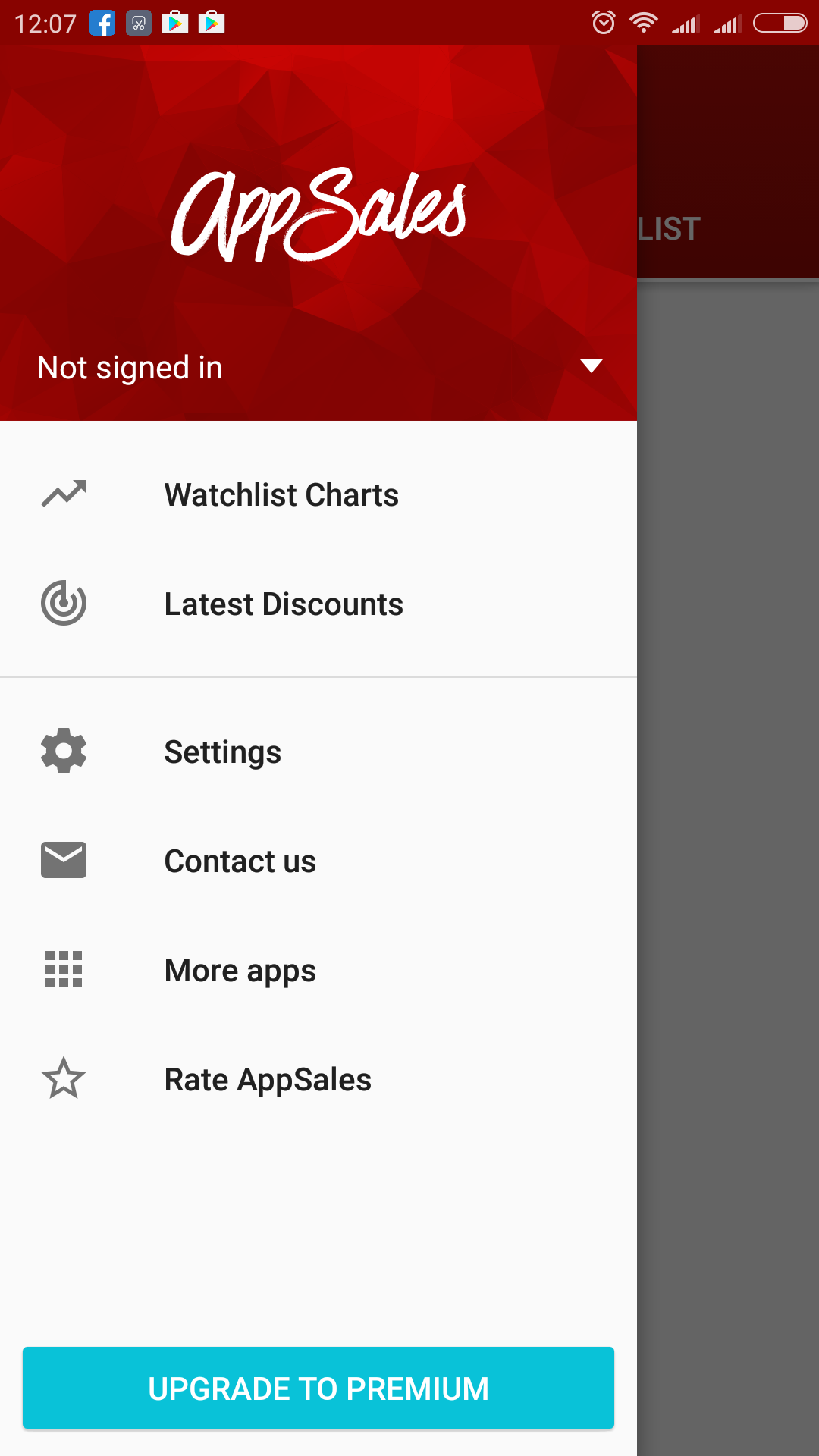Open Settings
The image size is (819, 1456).
click(318, 752)
